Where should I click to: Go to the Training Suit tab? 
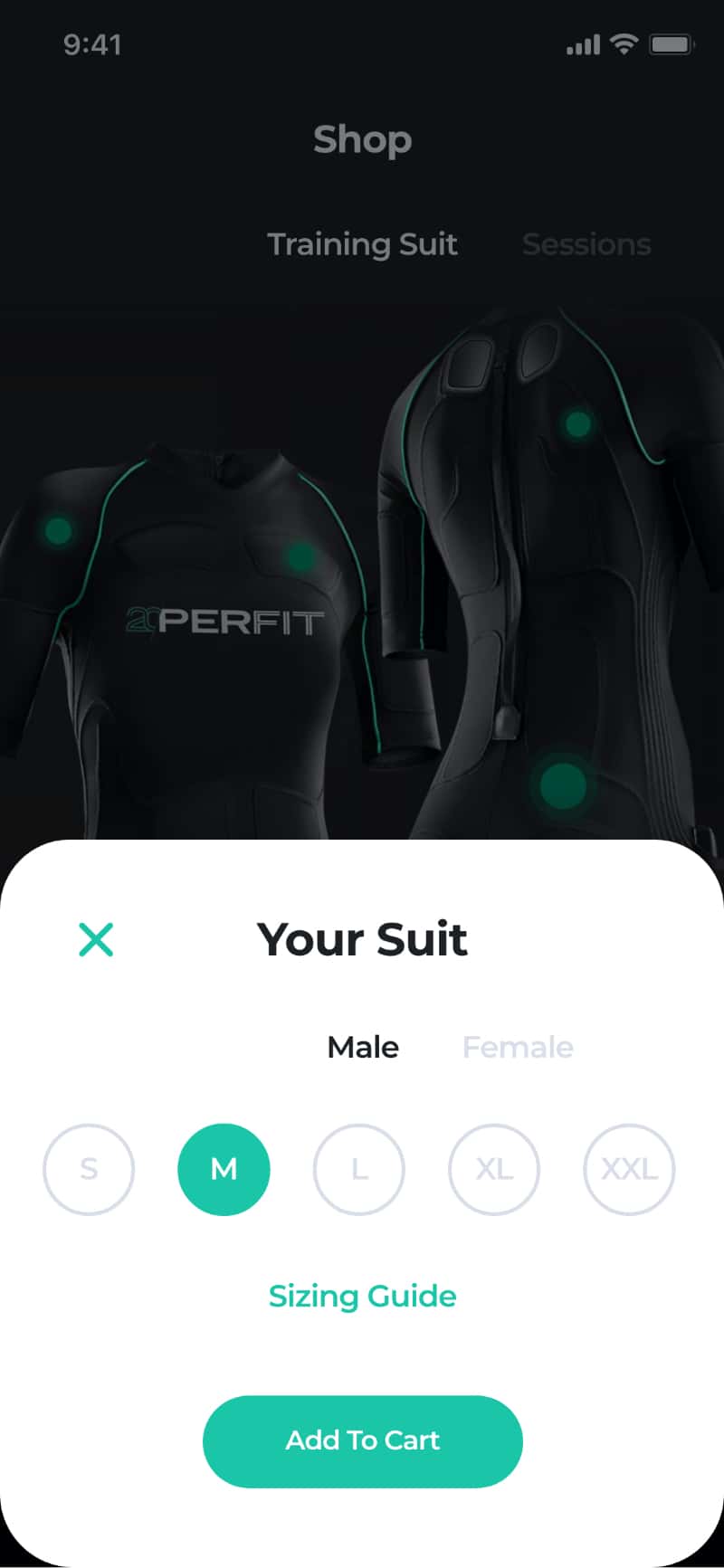coord(362,244)
